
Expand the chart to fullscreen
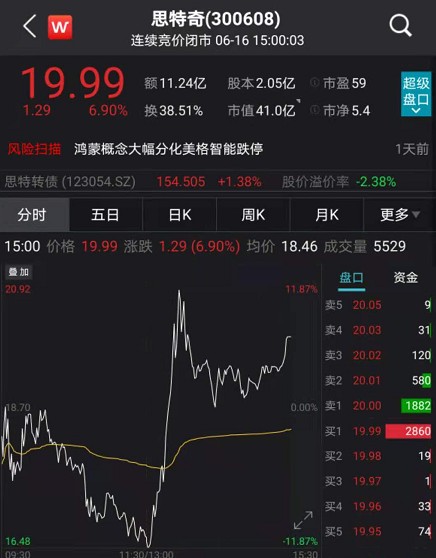point(303,520)
